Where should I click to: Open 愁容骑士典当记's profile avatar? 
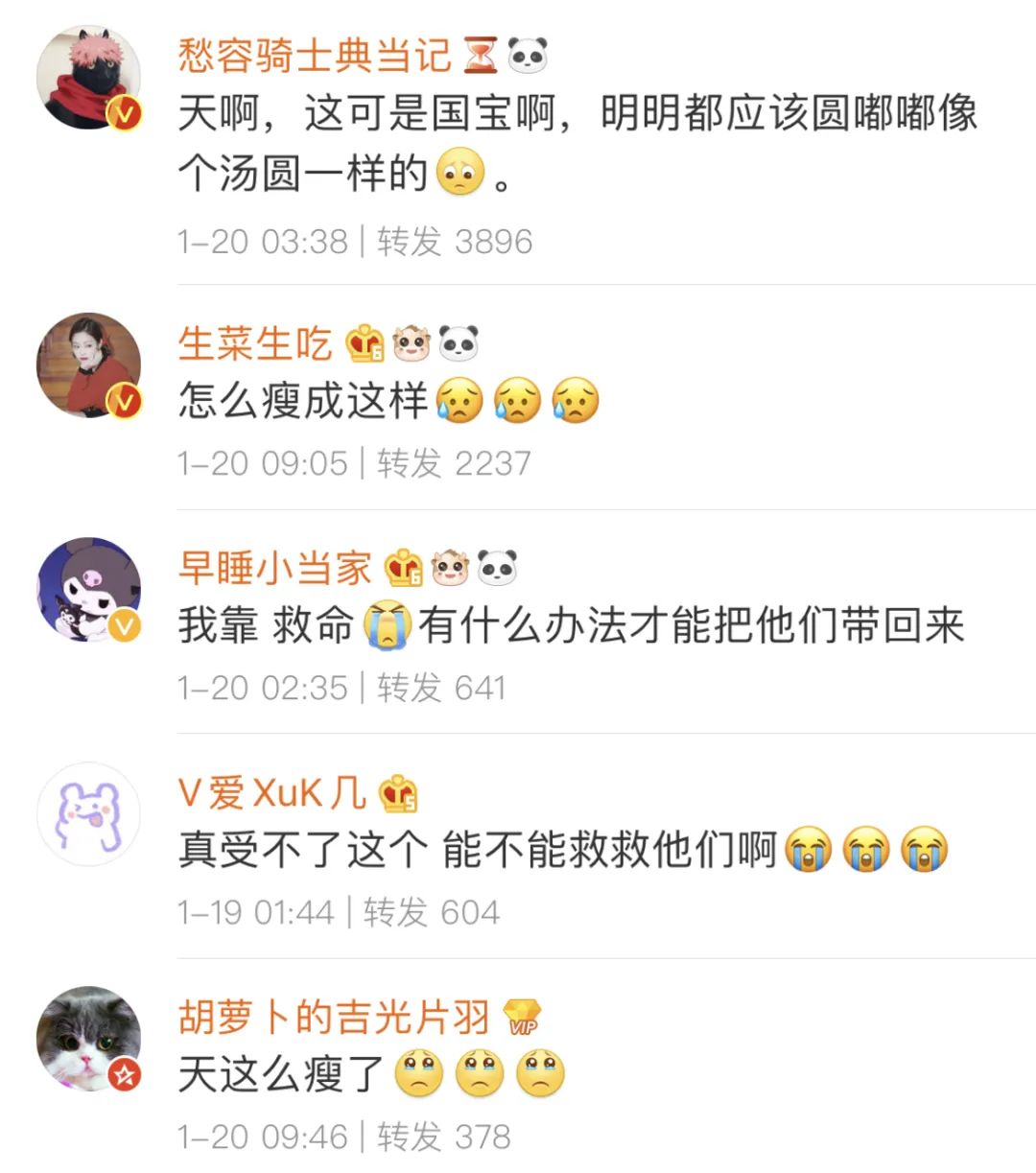(x=88, y=78)
